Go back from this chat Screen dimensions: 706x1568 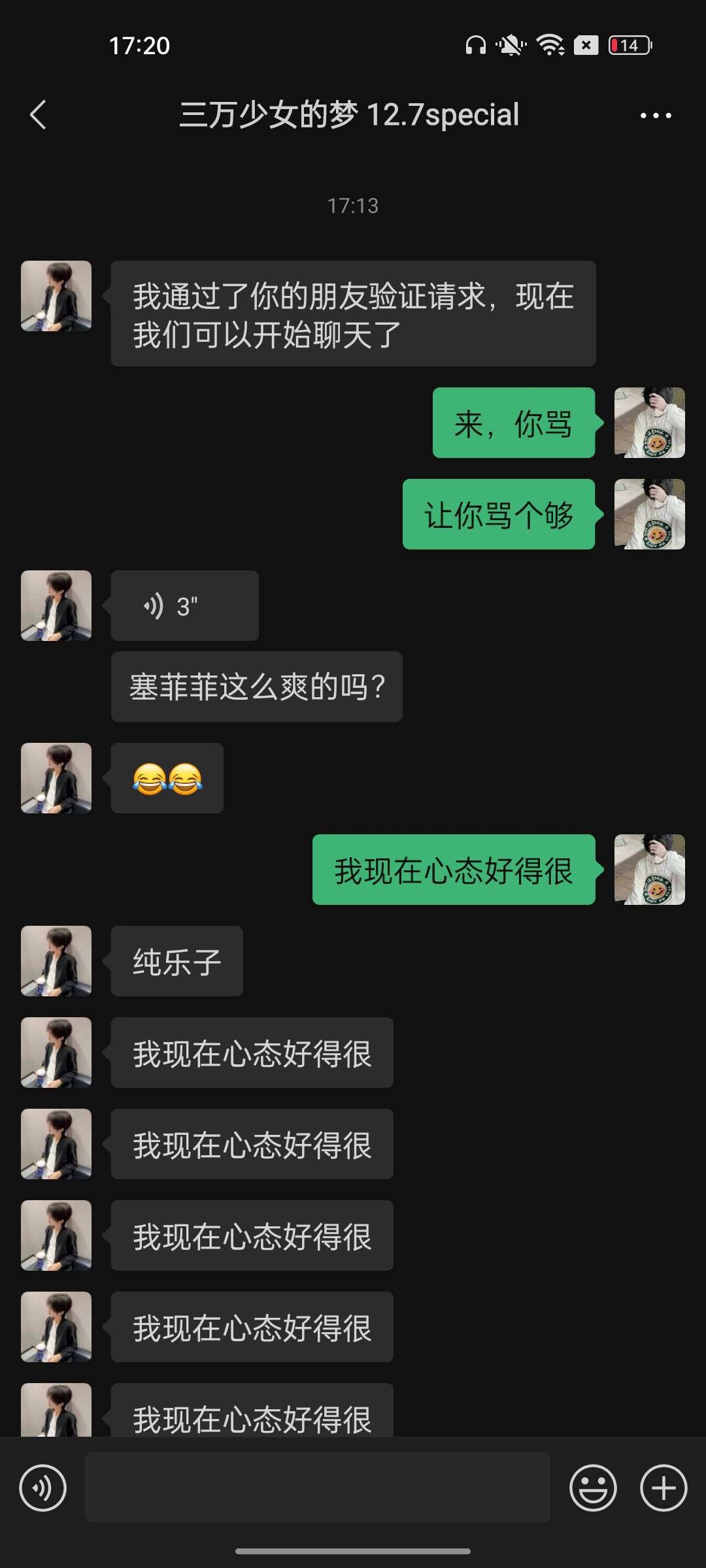pyautogui.click(x=39, y=116)
